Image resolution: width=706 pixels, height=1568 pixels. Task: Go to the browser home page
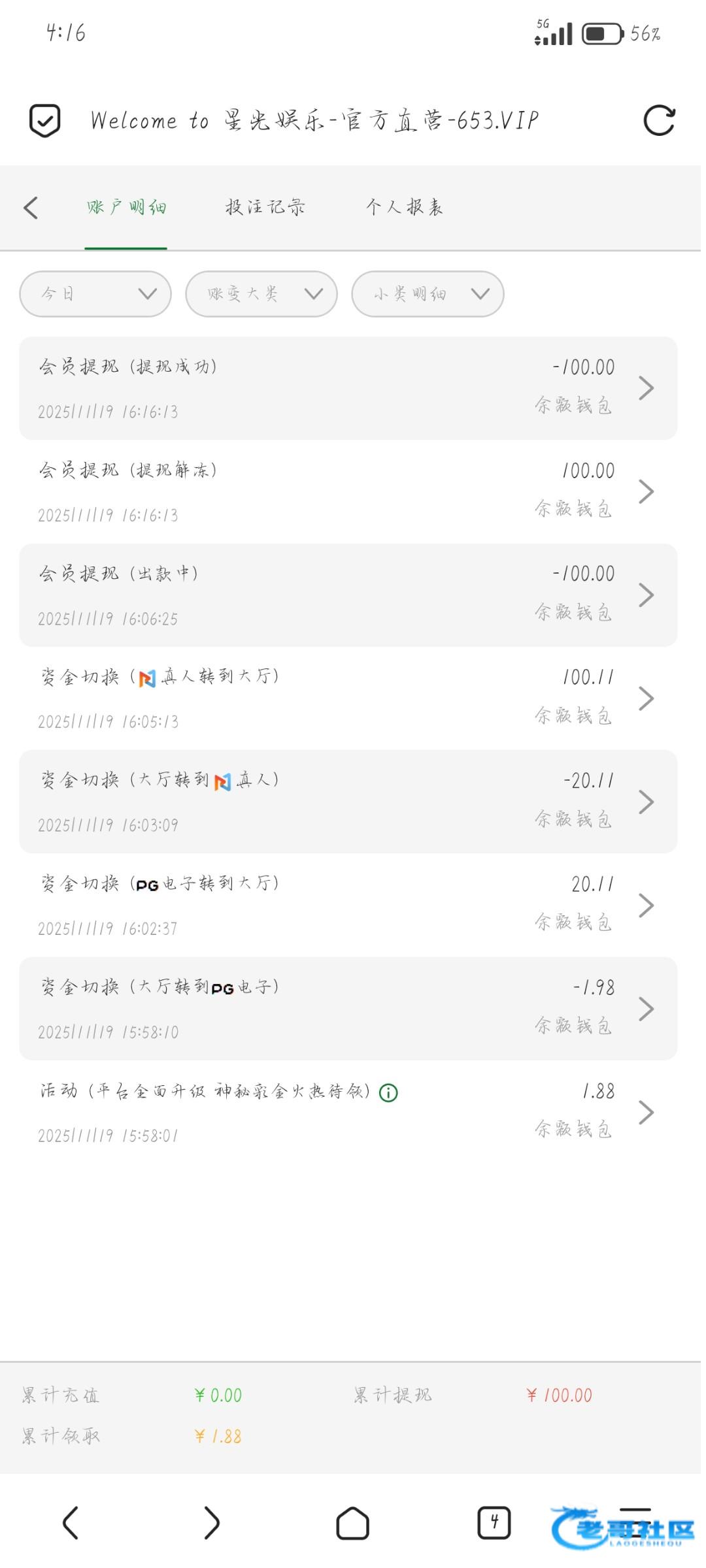tap(352, 1523)
